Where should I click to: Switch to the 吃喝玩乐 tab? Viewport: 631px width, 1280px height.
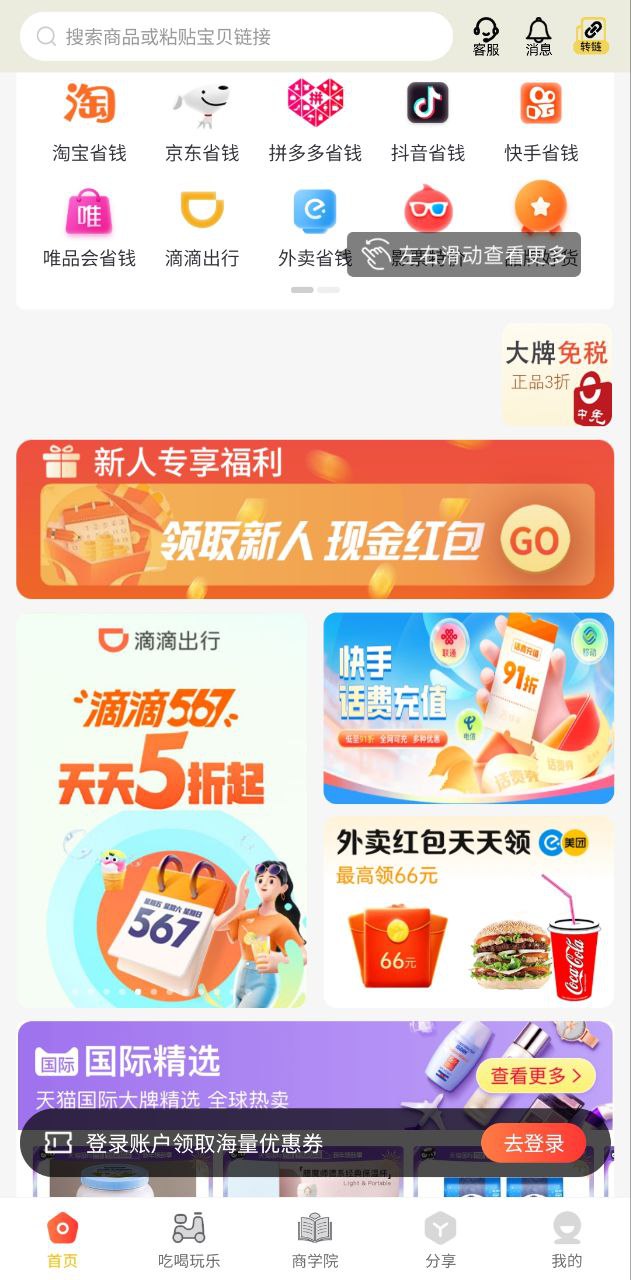(x=189, y=1240)
